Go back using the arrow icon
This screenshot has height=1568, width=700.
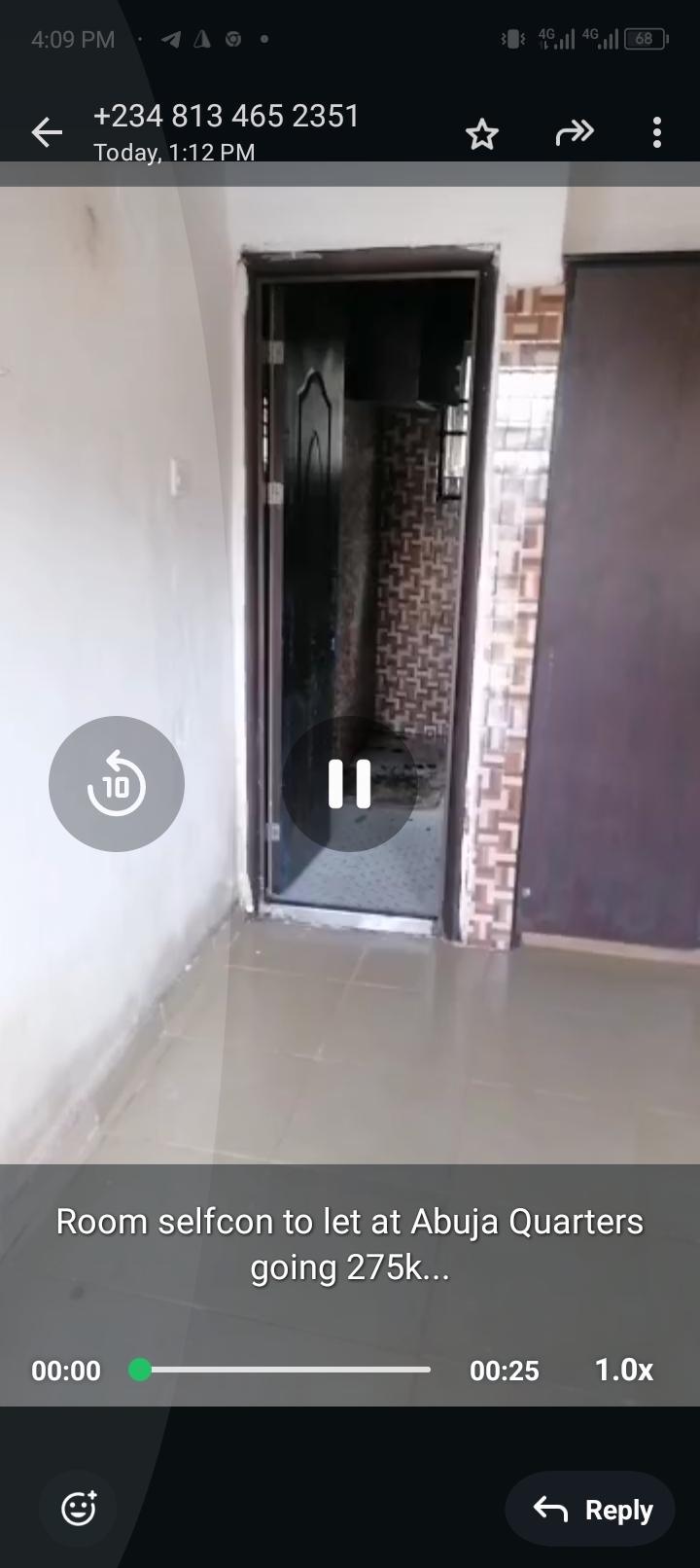[47, 132]
